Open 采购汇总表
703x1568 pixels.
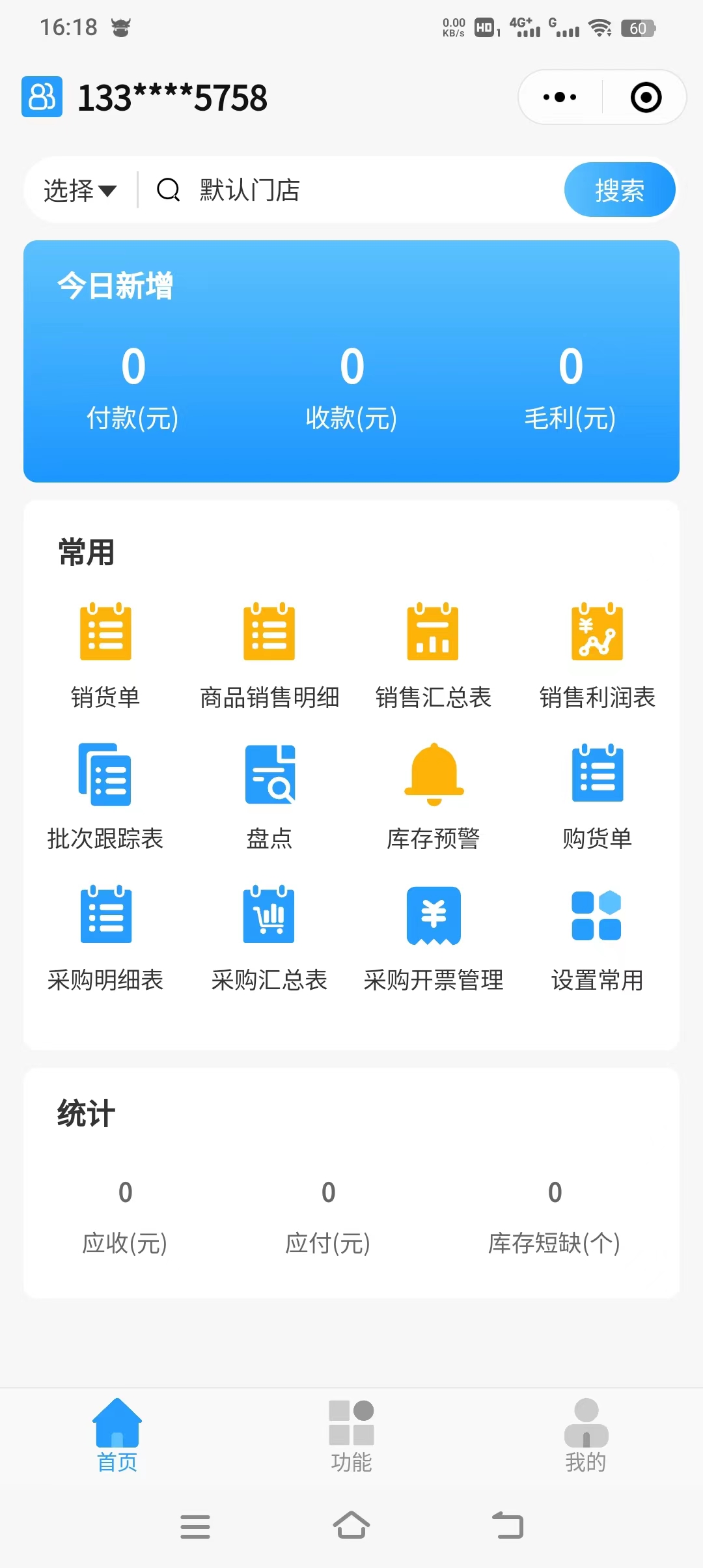click(269, 938)
